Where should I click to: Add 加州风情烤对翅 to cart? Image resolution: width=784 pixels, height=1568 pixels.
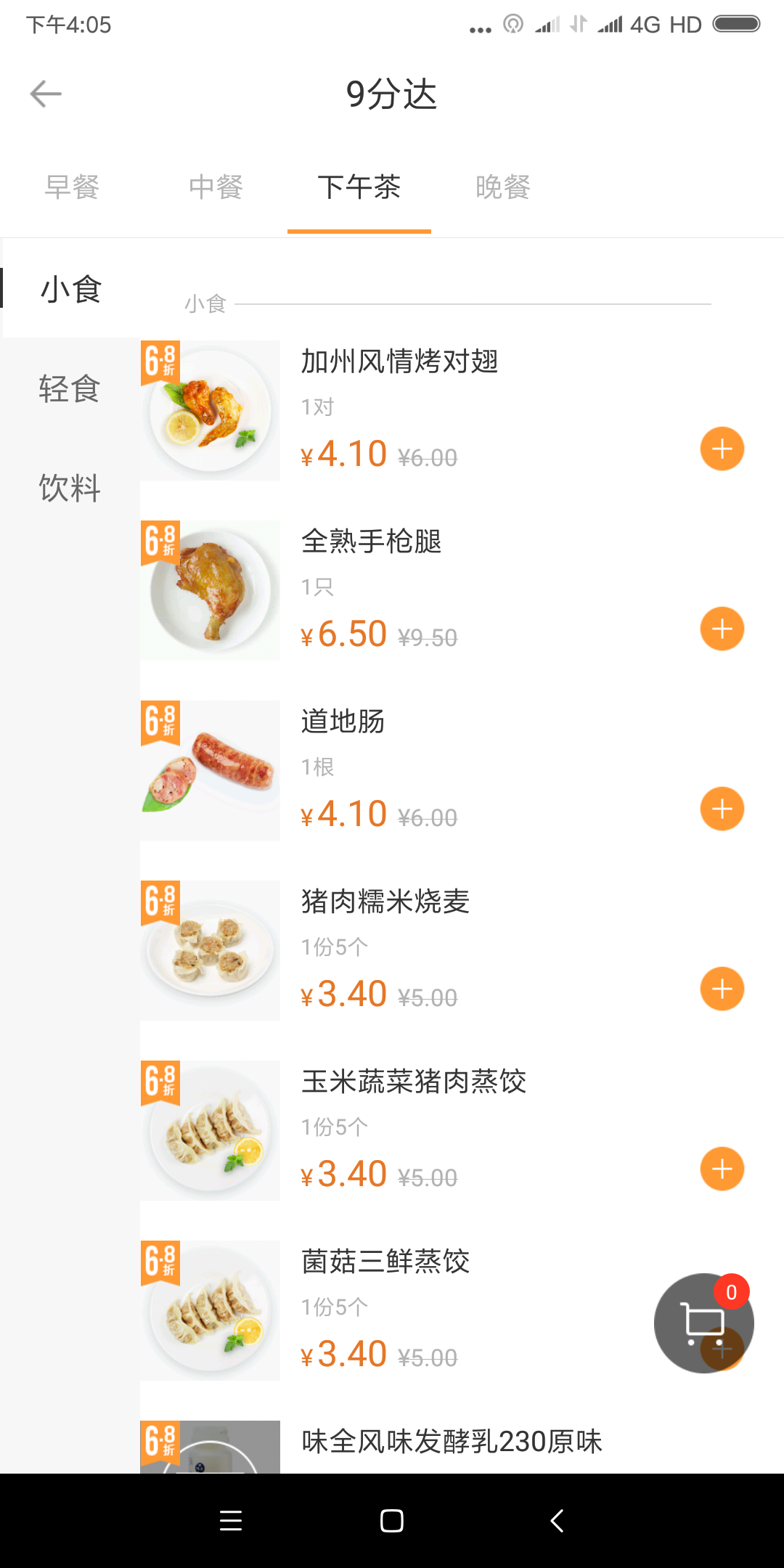pos(722,449)
